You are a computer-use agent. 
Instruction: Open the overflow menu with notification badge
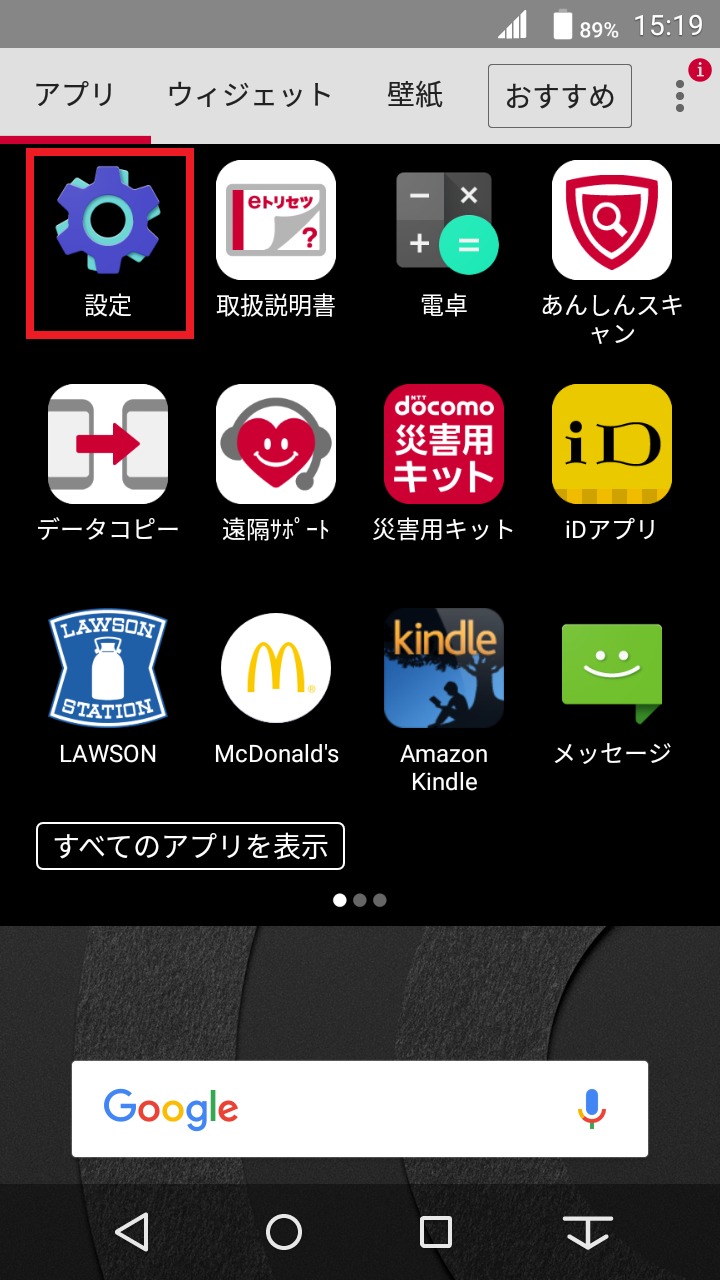(679, 95)
